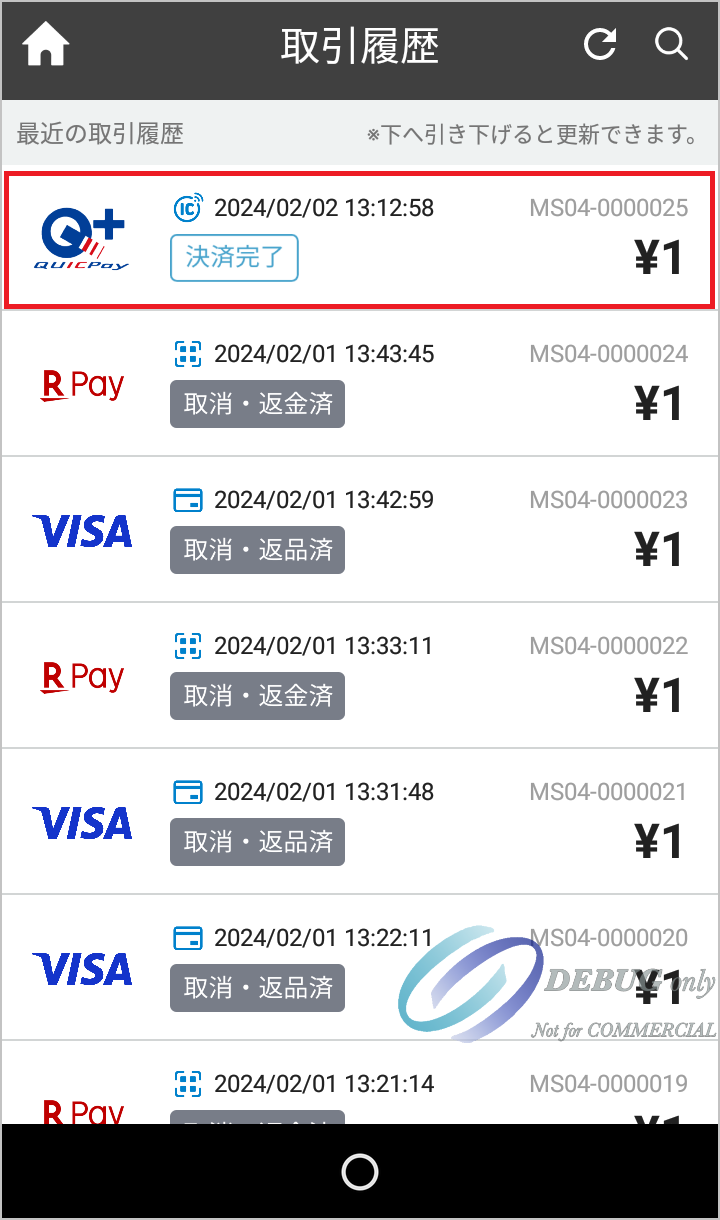720x1220 pixels.
Task: Select R Pay transaction MS04-0000022
Action: pyautogui.click(x=360, y=676)
